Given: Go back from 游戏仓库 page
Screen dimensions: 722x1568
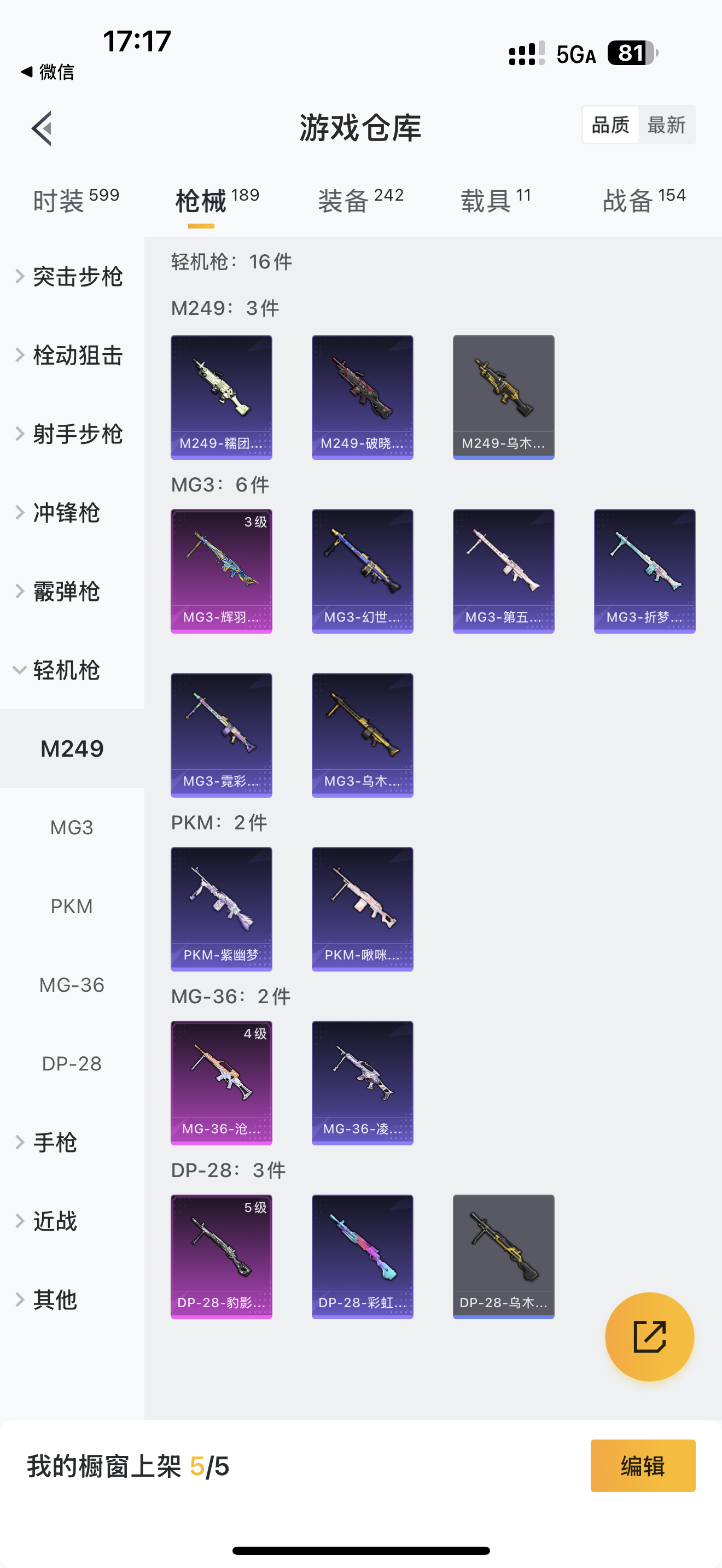Looking at the screenshot, I should (42, 128).
